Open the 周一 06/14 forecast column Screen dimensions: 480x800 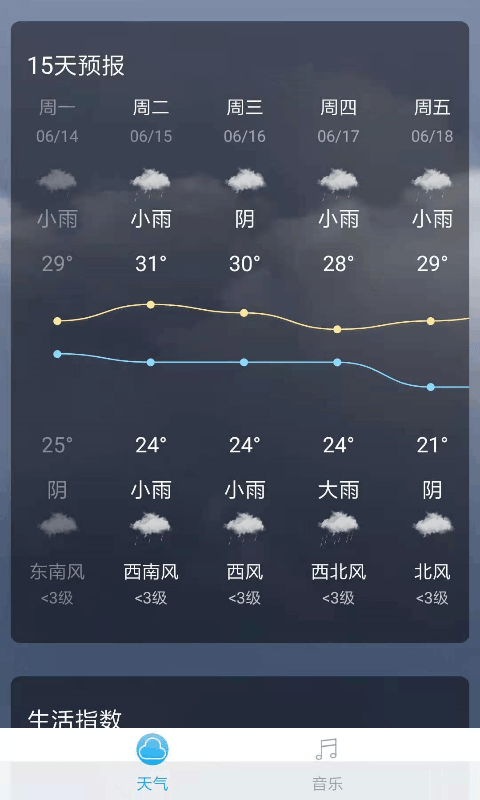pos(57,352)
